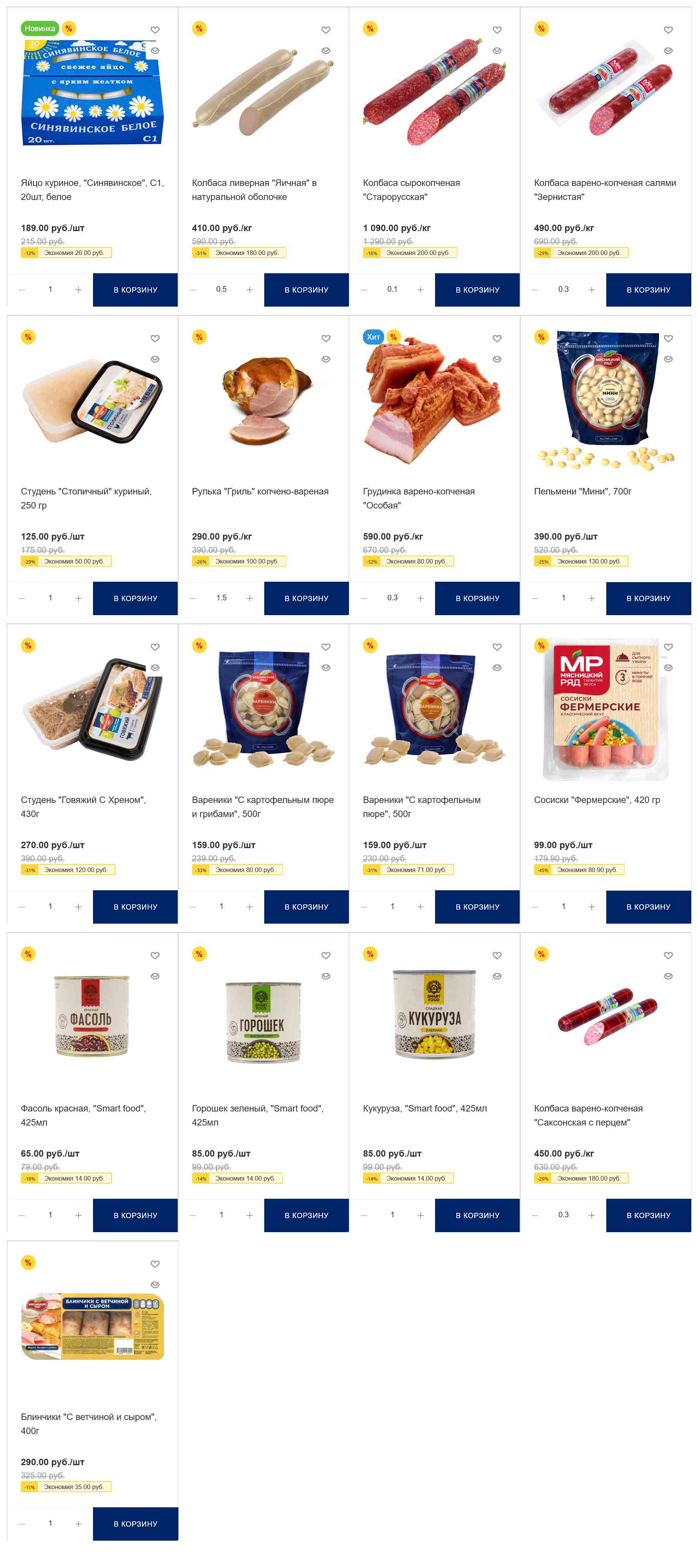Add Кукуруза Smart food 425мл to the cart
This screenshot has width=697, height=1568.
point(477,1215)
